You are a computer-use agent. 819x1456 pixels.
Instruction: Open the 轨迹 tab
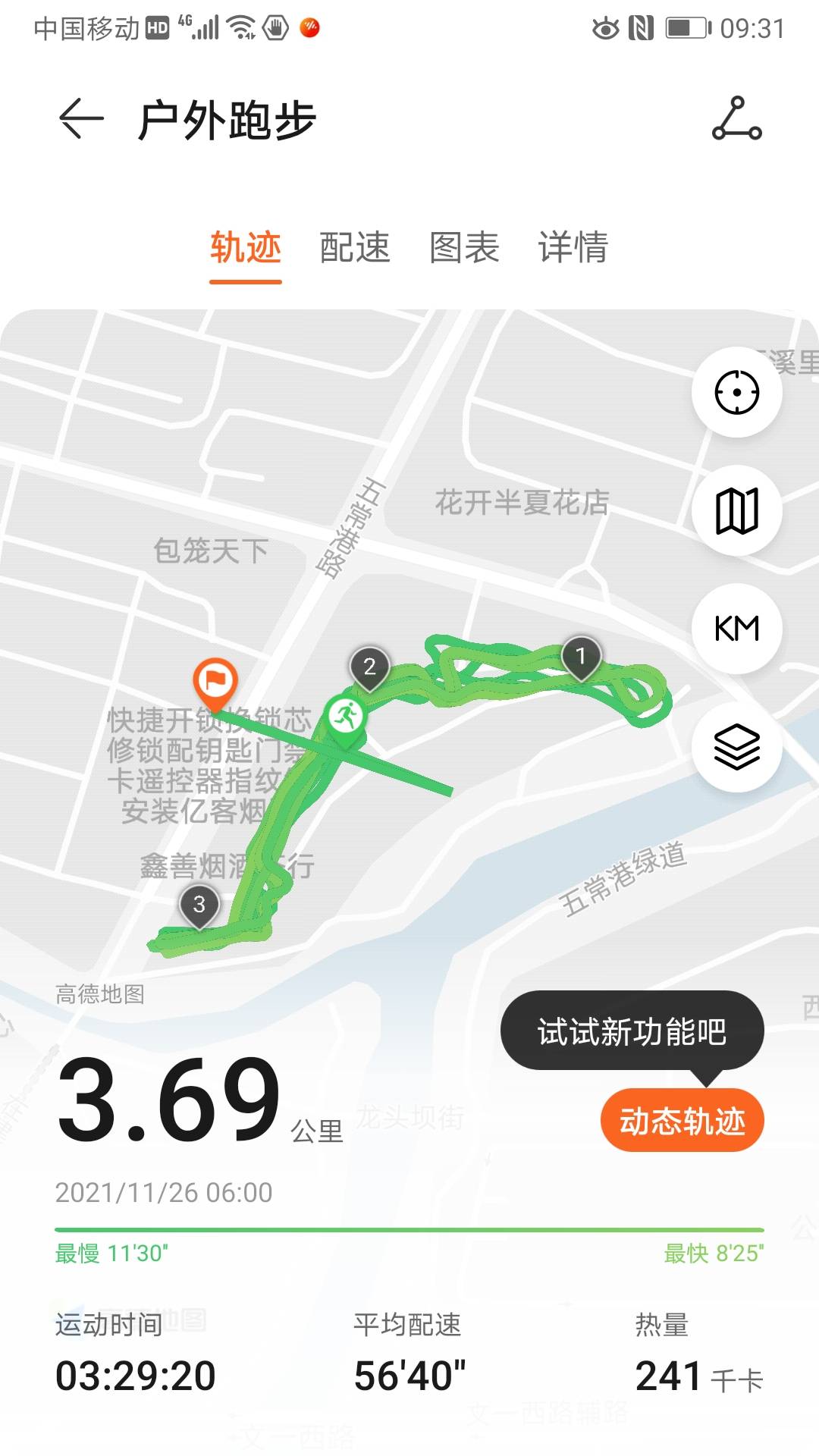246,247
